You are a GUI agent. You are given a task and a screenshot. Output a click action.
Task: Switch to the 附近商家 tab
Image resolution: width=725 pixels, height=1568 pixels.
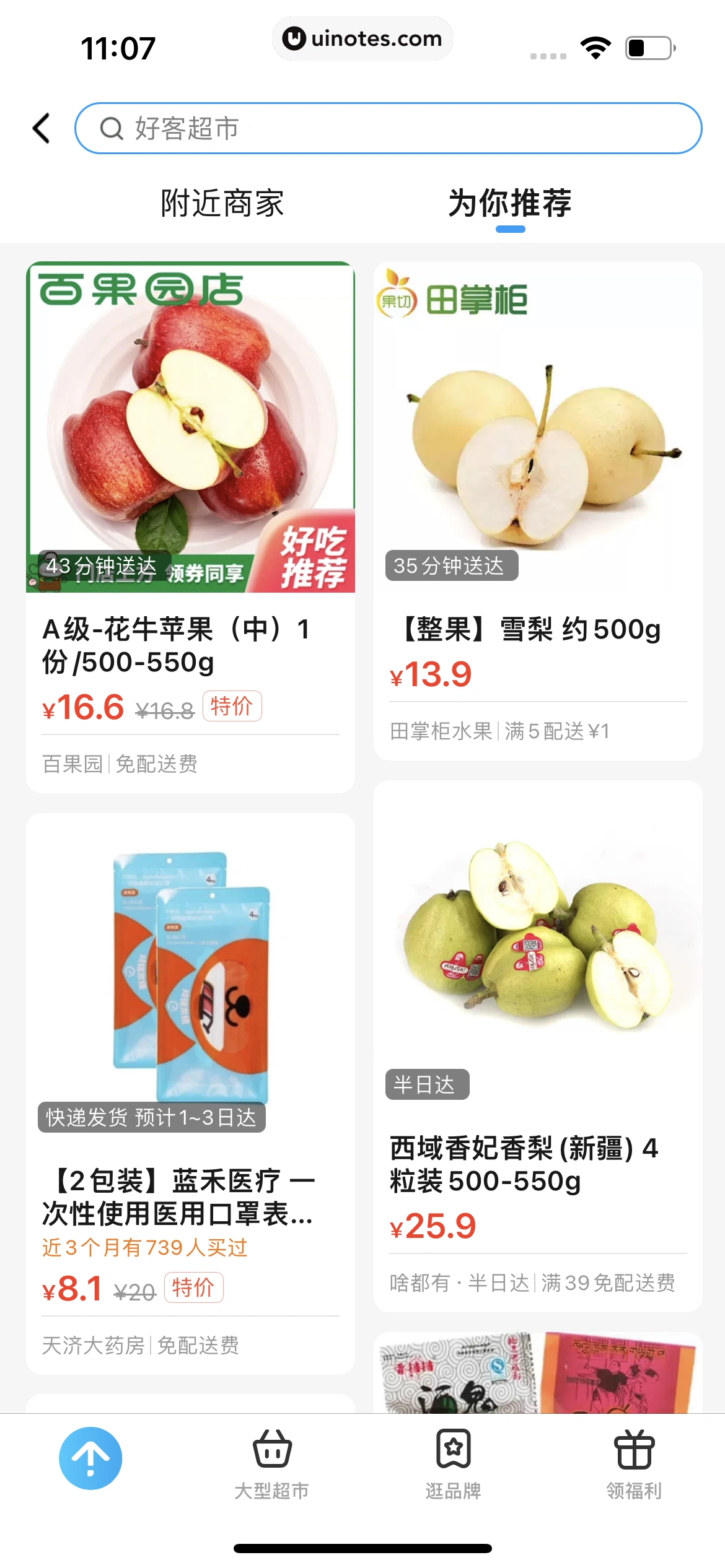click(x=222, y=204)
